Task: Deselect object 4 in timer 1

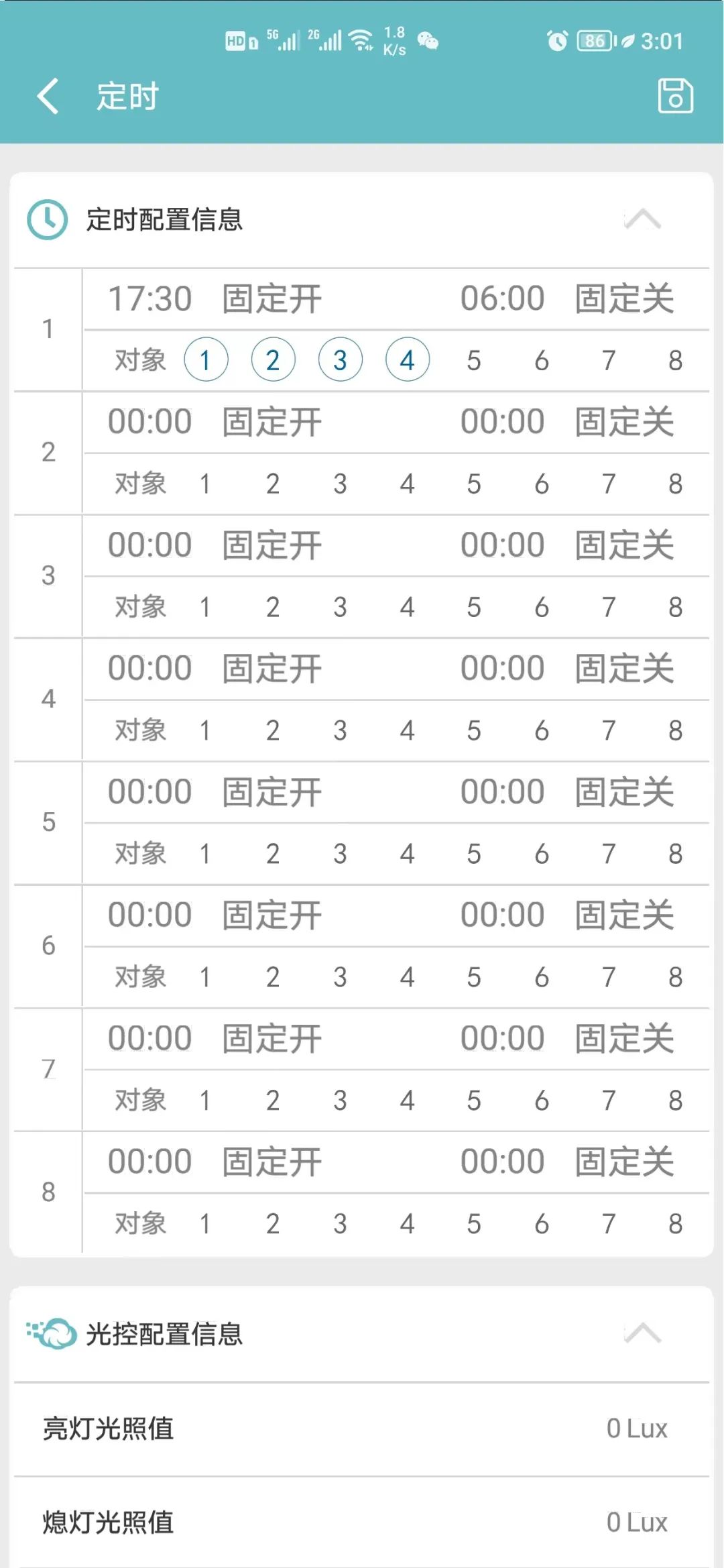Action: coord(407,360)
